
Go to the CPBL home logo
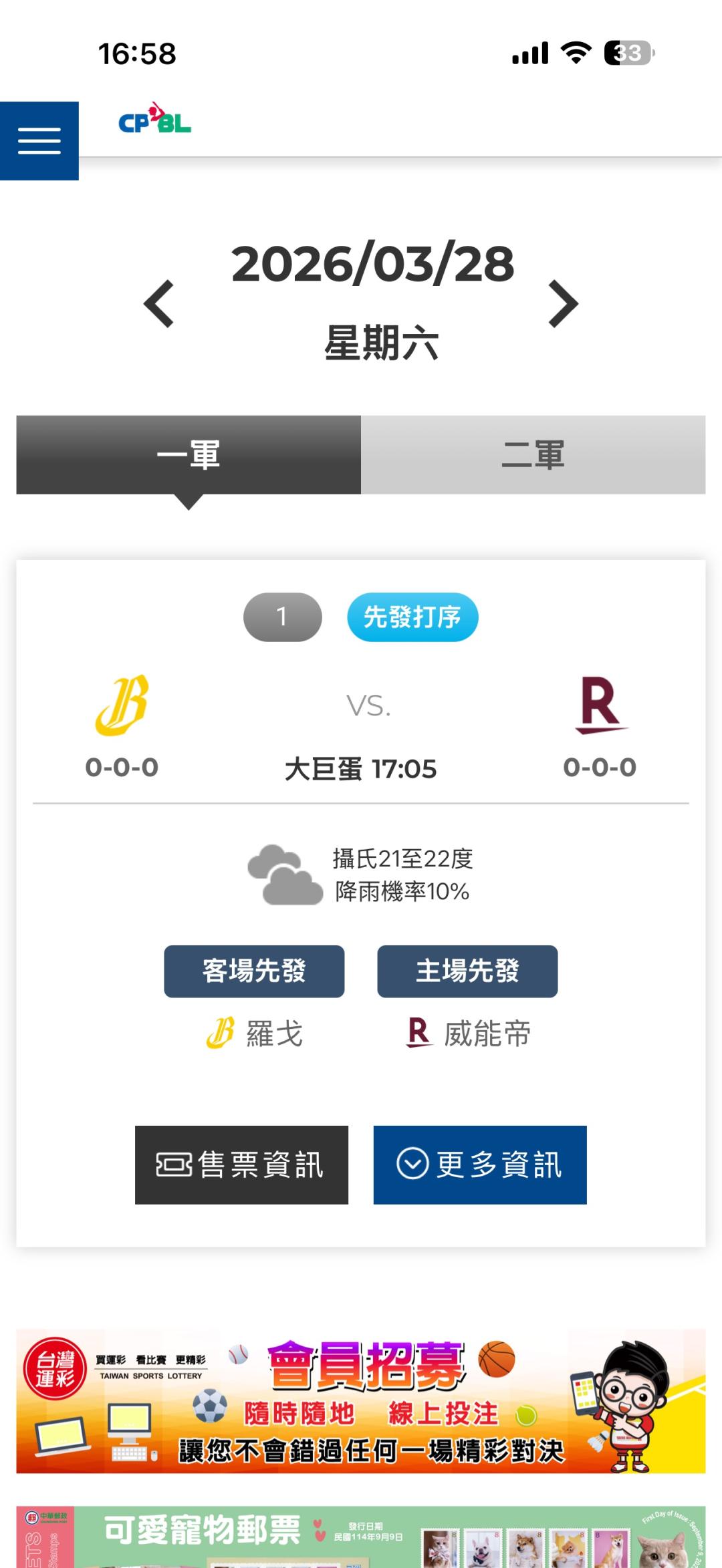[x=155, y=119]
